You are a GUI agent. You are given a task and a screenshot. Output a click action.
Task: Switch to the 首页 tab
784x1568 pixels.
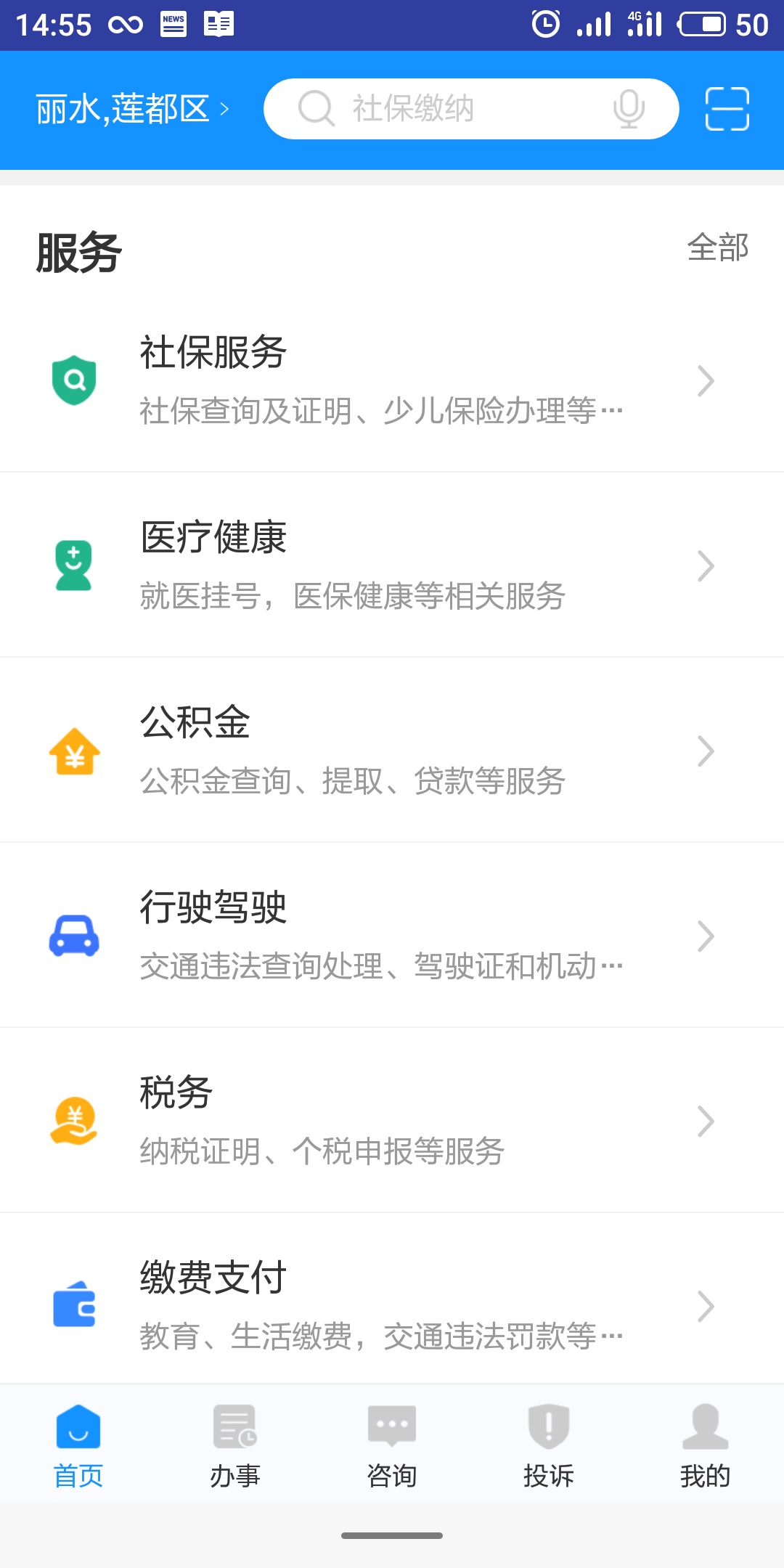coord(78,1445)
